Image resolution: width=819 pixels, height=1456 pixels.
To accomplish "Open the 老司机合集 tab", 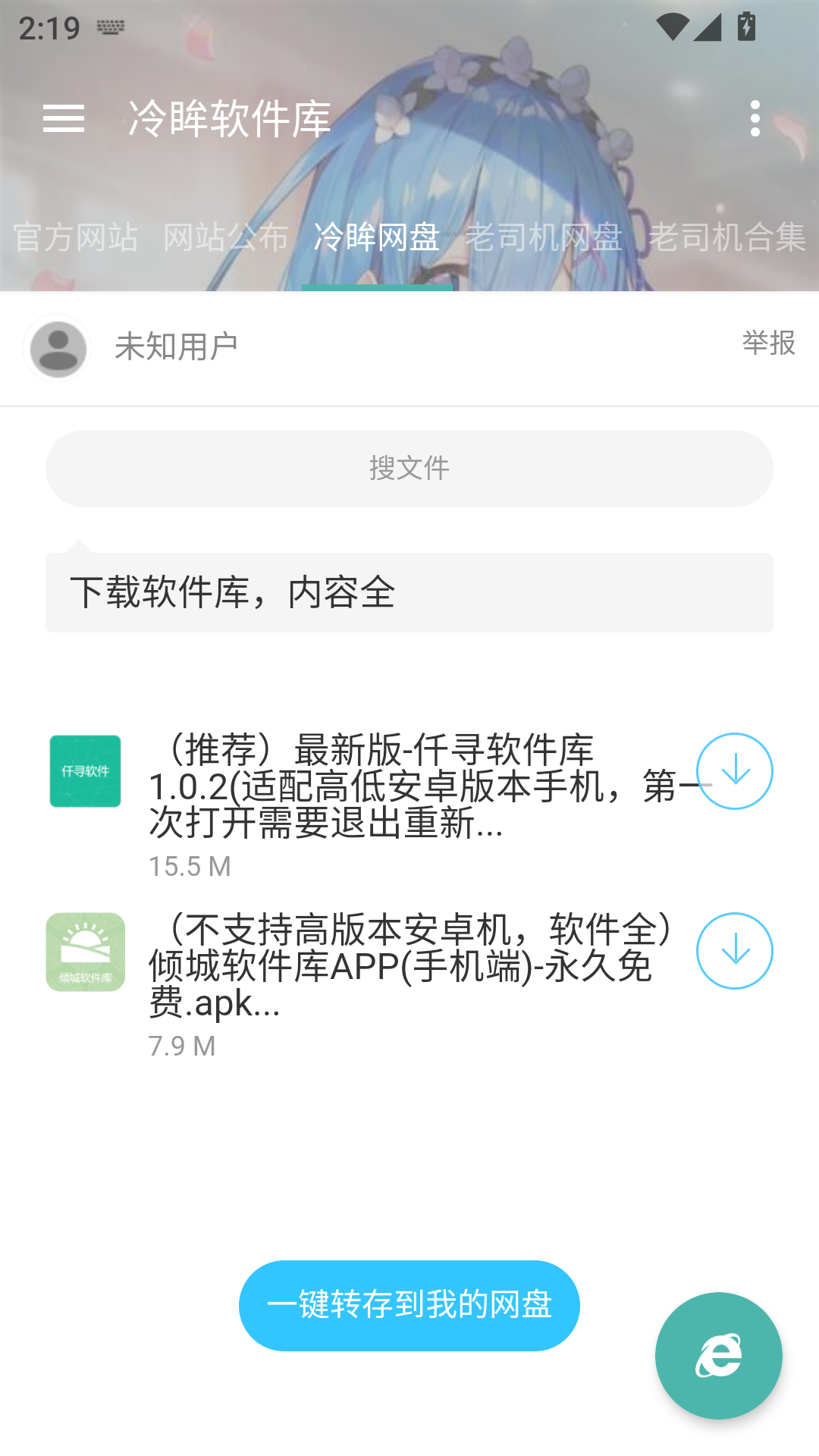I will coord(730,237).
